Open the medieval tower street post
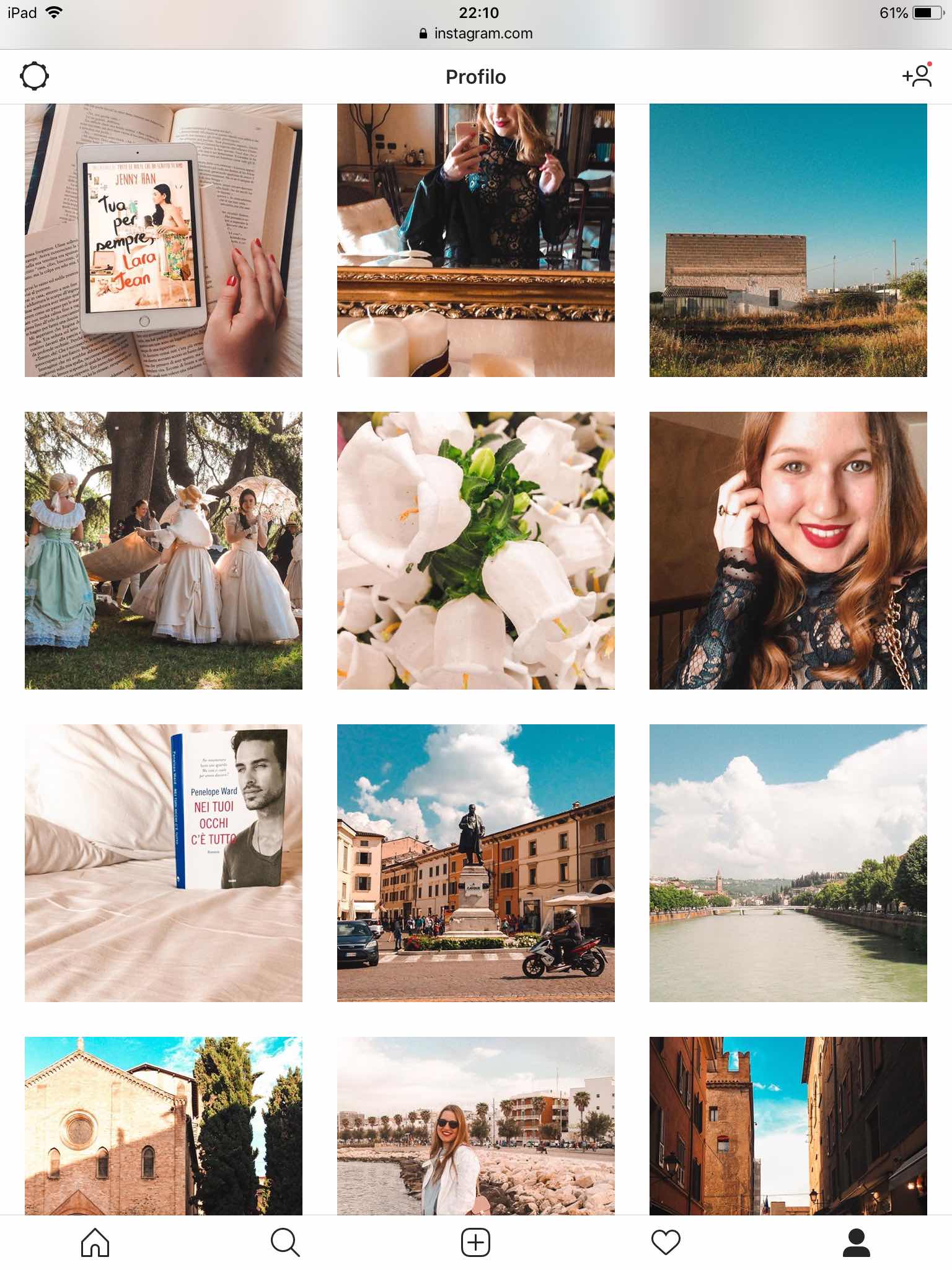This screenshot has height=1270, width=952. pos(788,1126)
